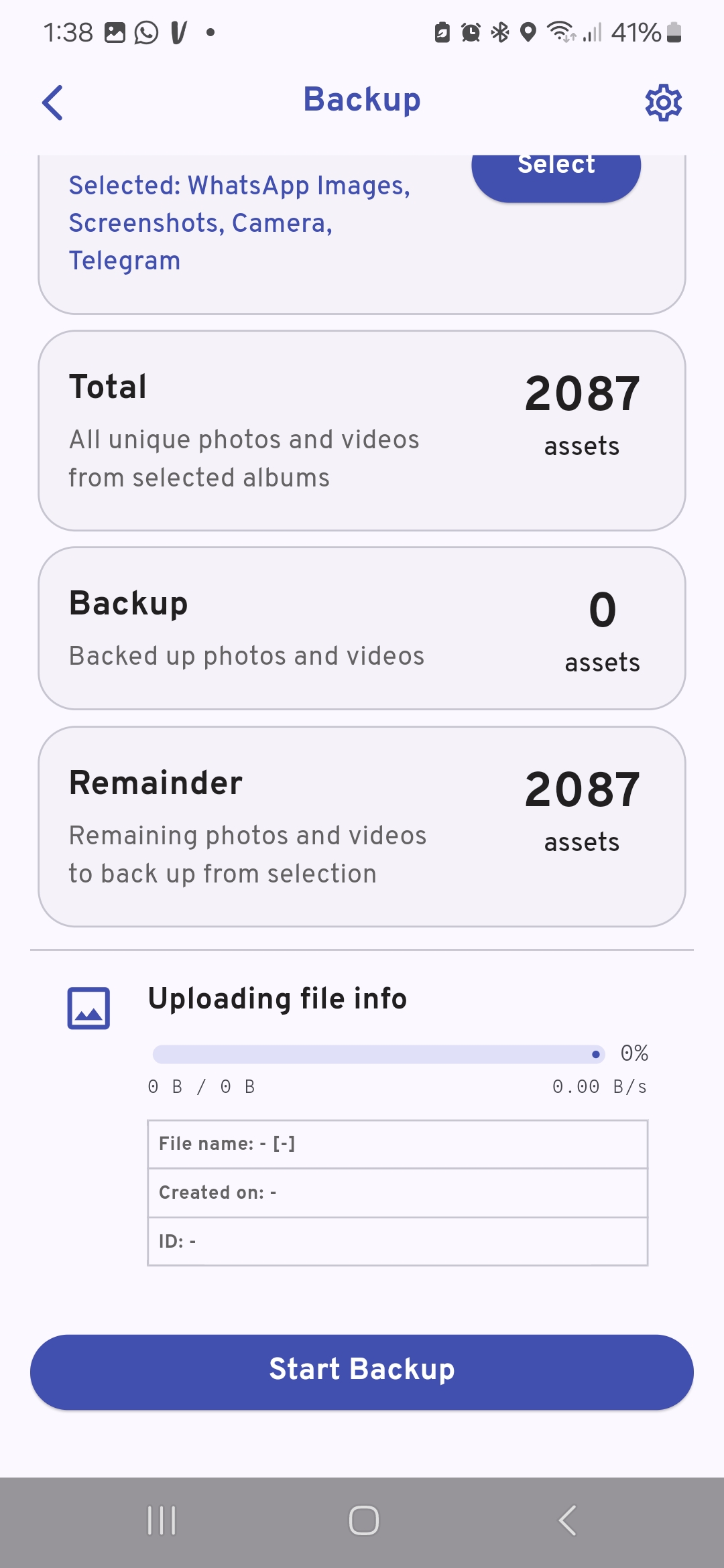This screenshot has height=1568, width=724.
Task: Go back using the top-left arrow
Action: click(52, 103)
